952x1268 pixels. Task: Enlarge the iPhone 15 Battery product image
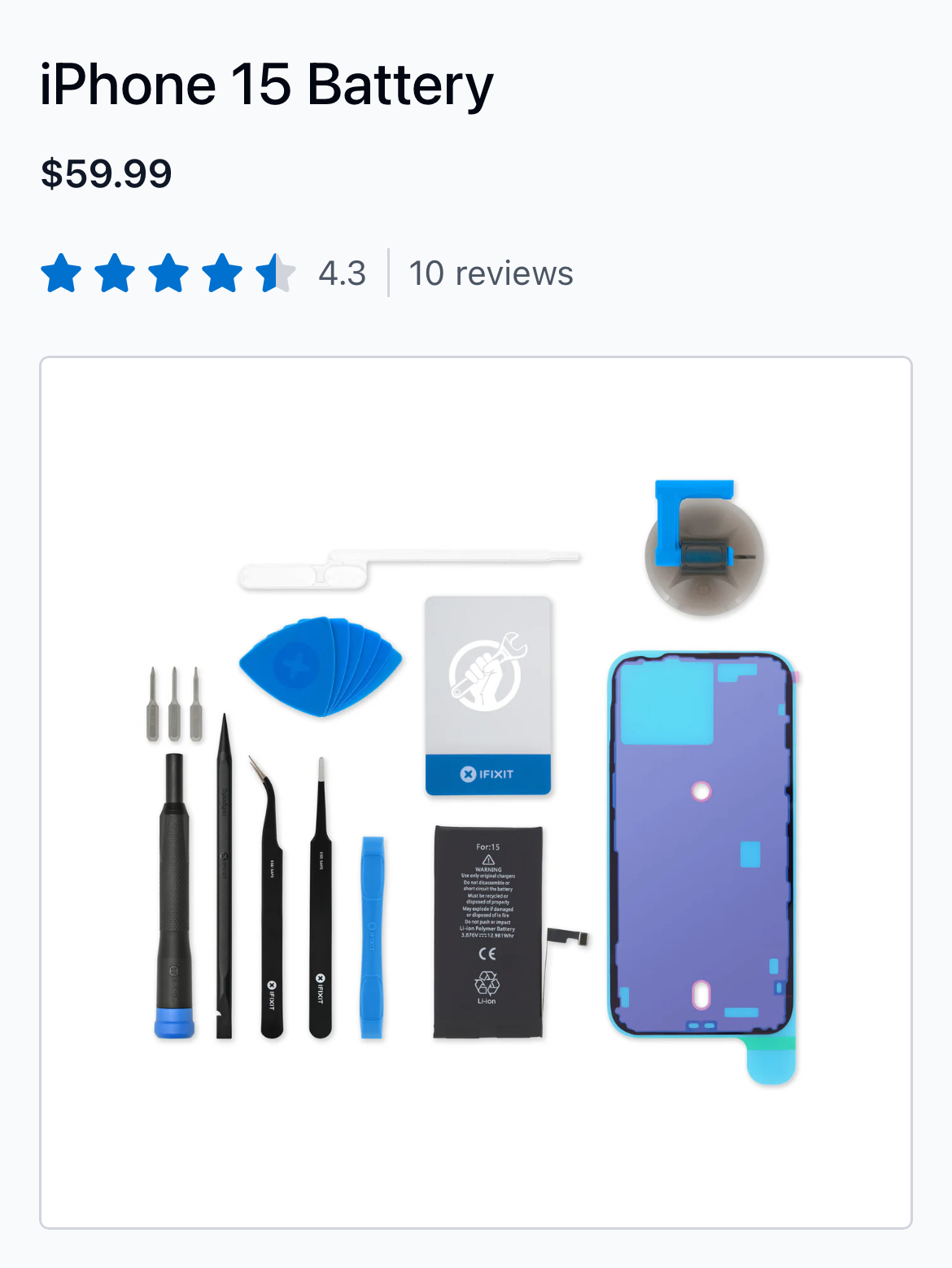pos(476,791)
